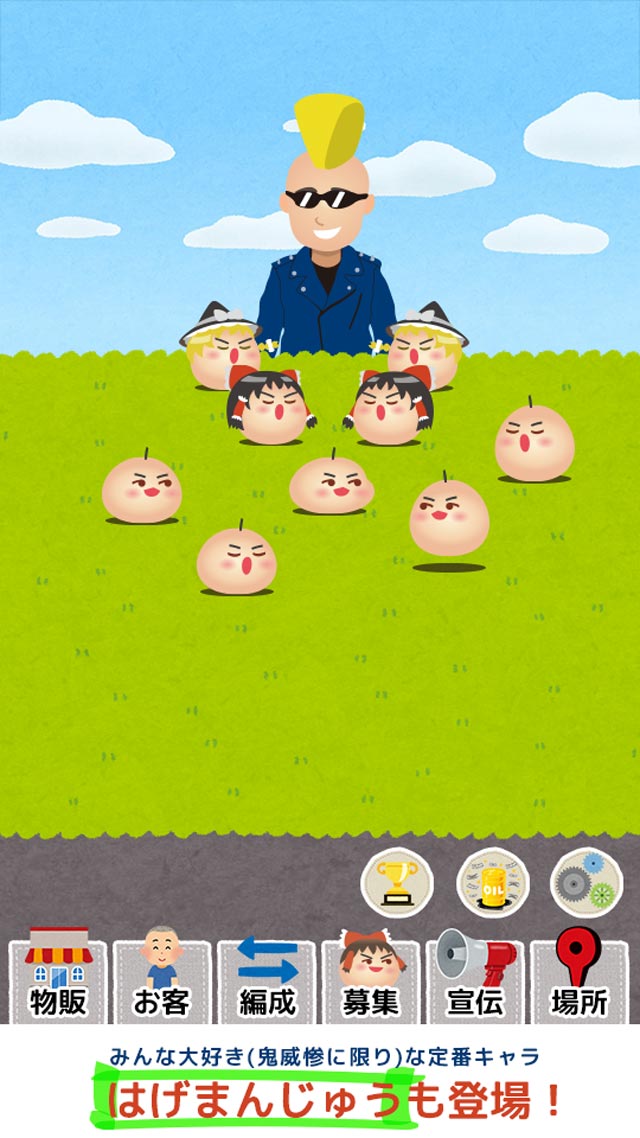The width and height of the screenshot is (640, 1138).
Task: Open the 宣伝 advertising menu
Action: click(x=475, y=975)
